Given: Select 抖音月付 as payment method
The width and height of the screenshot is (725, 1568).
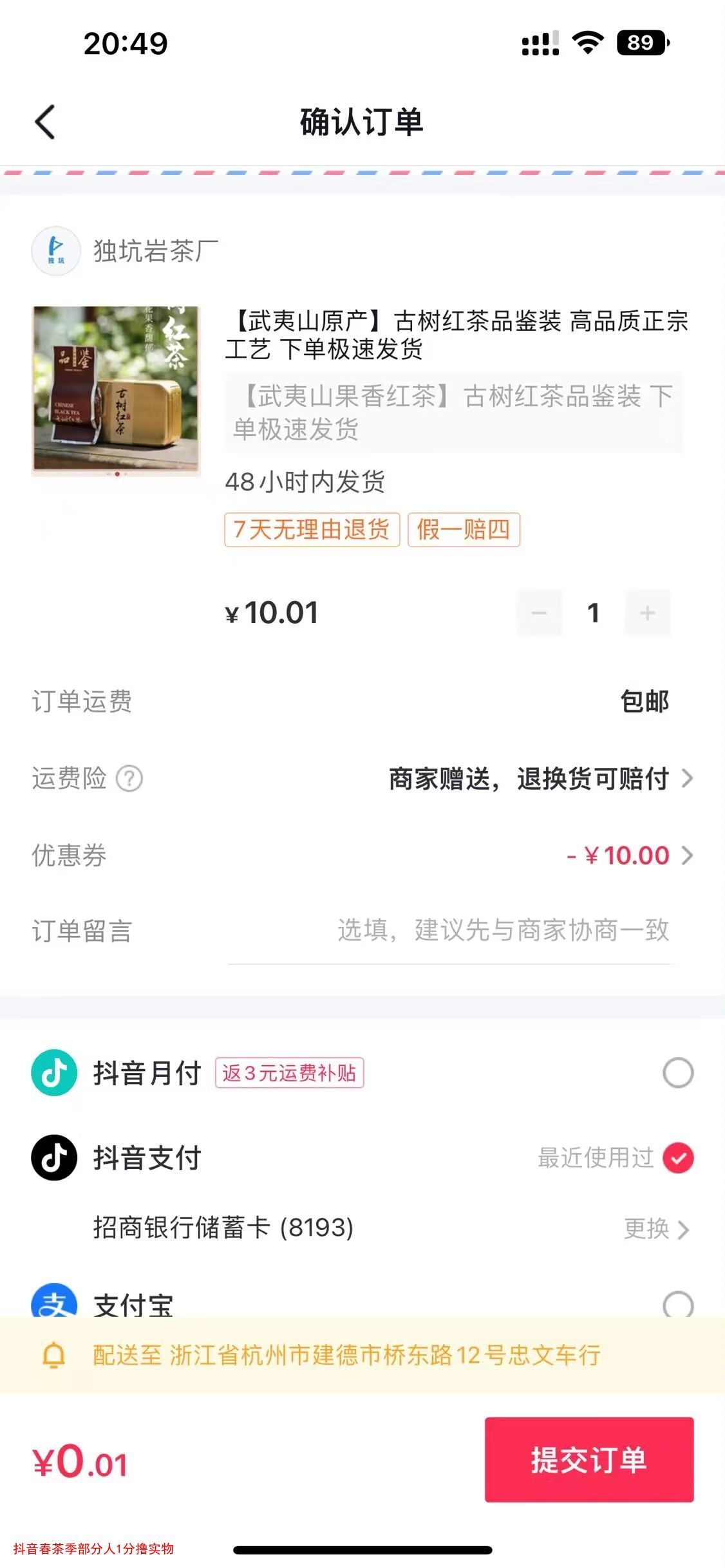Looking at the screenshot, I should click(678, 1073).
